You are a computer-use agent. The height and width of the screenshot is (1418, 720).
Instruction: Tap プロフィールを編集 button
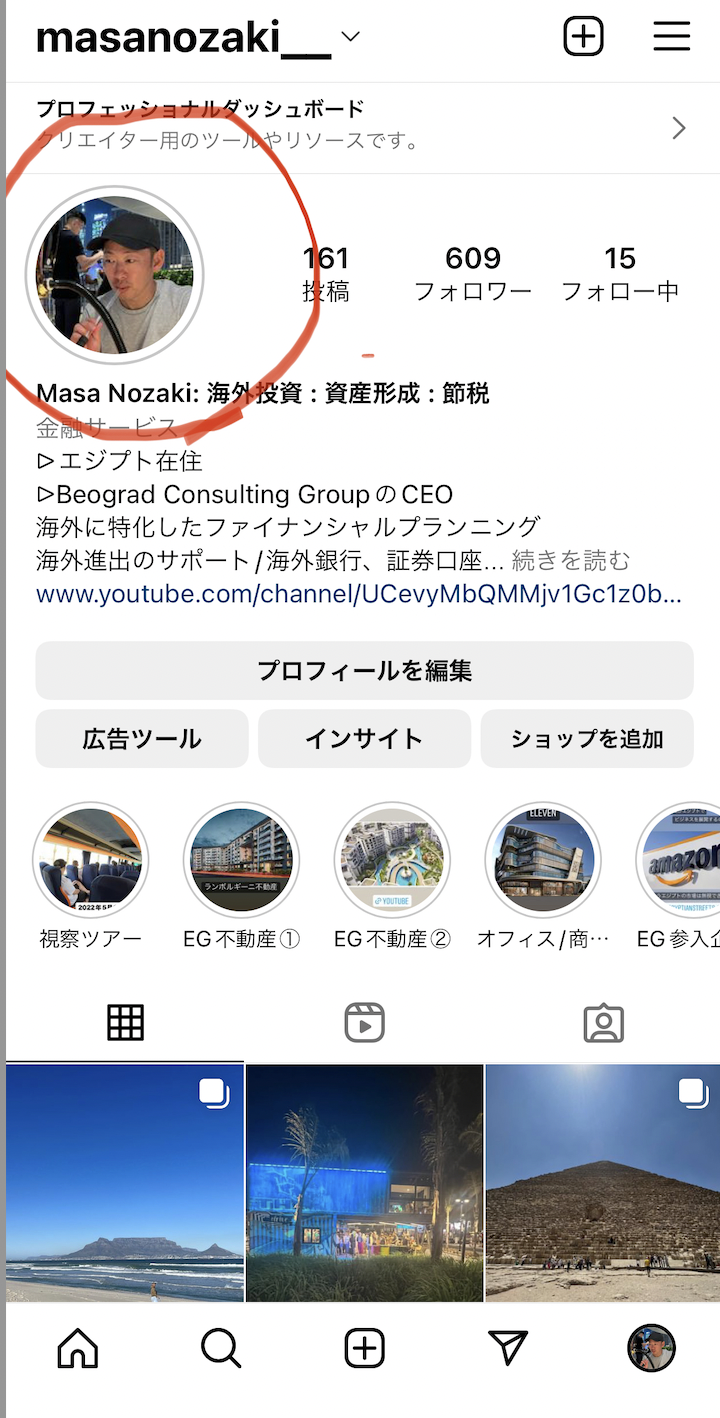pyautogui.click(x=364, y=670)
